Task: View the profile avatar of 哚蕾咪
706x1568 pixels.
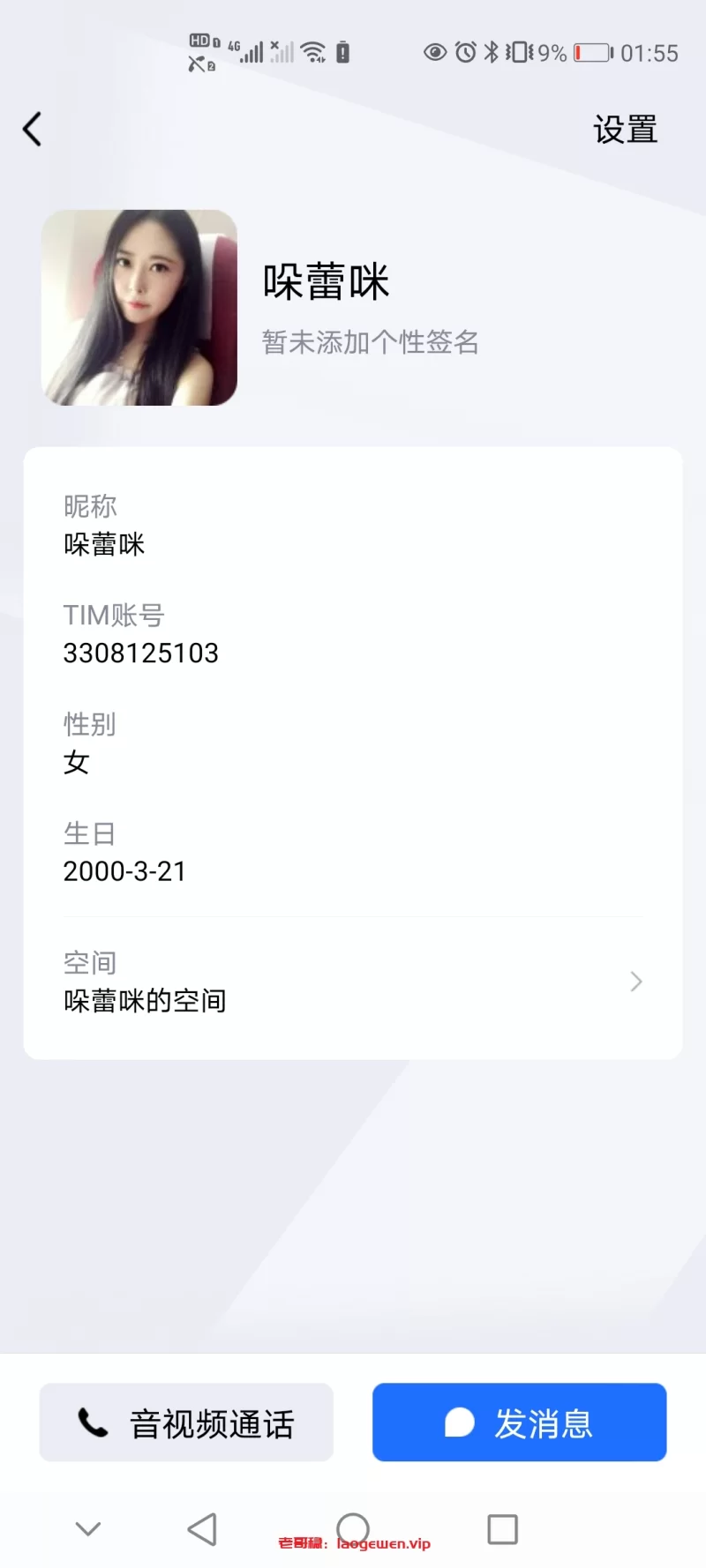Action: pos(139,308)
